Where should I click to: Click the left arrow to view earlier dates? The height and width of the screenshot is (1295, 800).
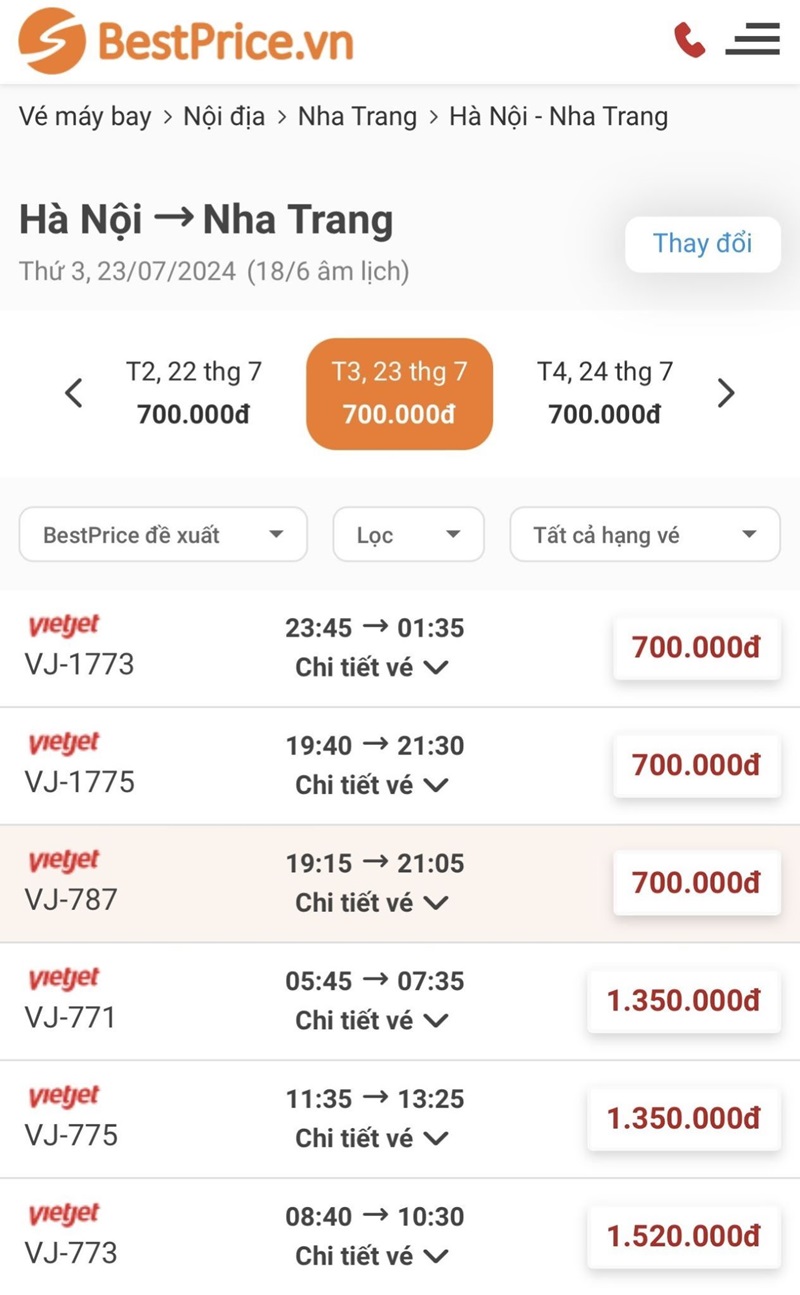pyautogui.click(x=73, y=392)
